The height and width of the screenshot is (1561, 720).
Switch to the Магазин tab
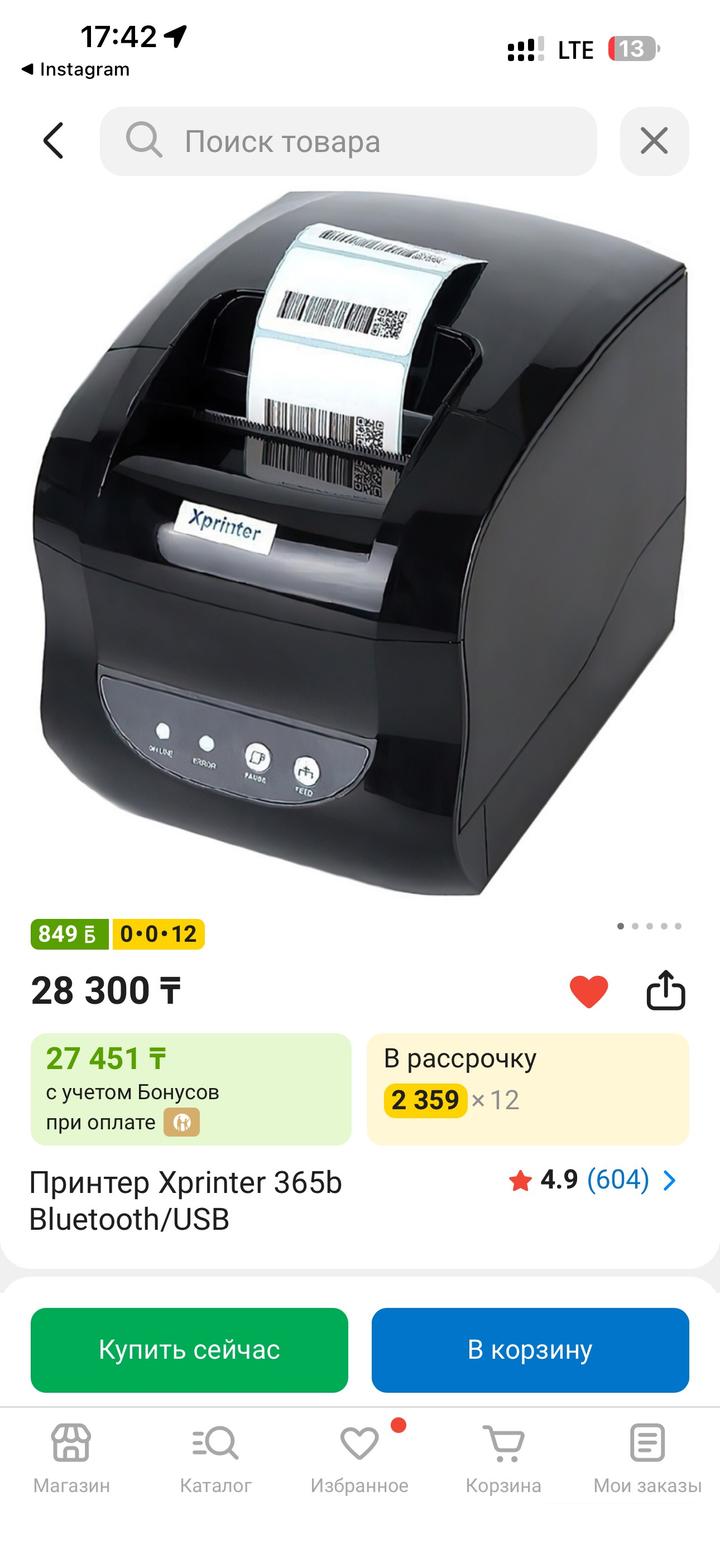click(72, 1458)
